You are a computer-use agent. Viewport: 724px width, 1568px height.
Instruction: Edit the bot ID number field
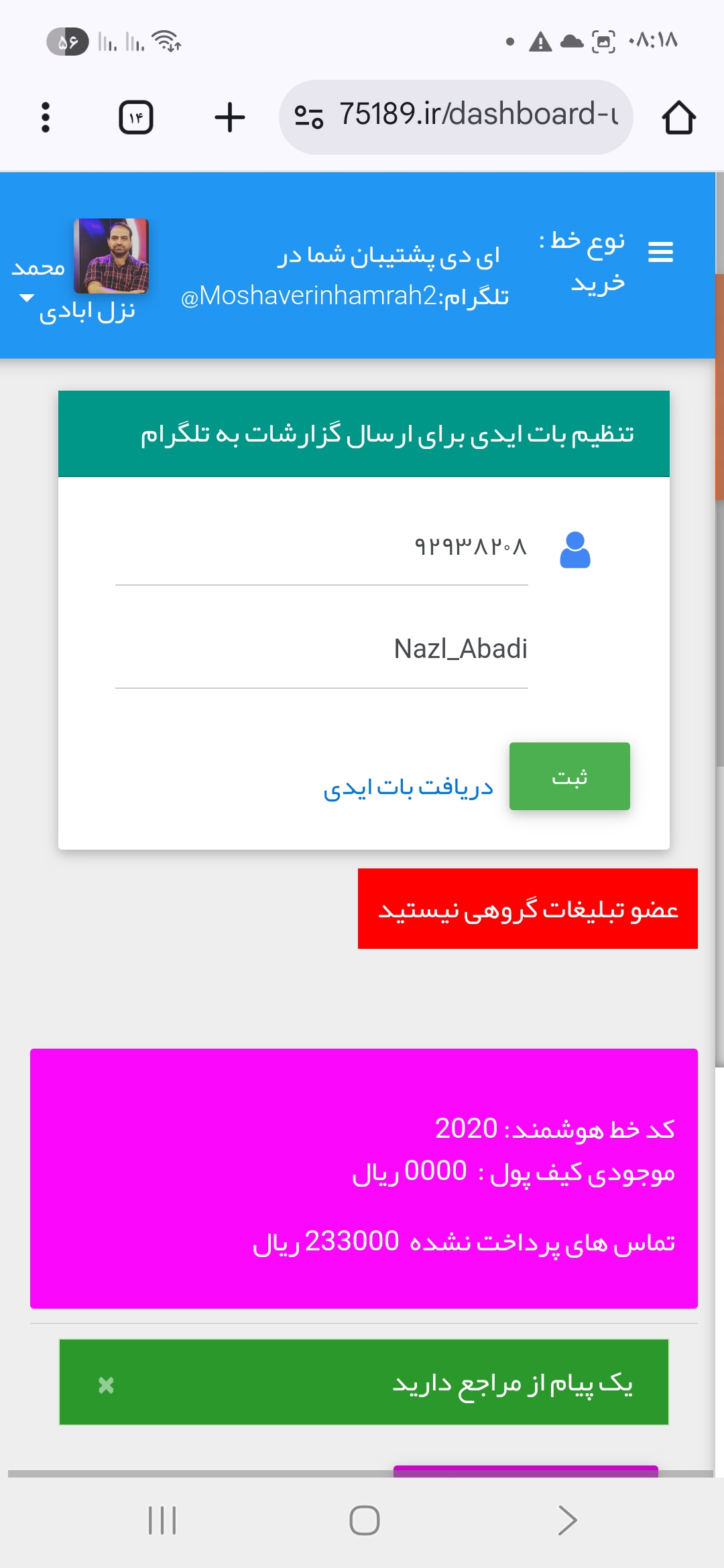(x=322, y=548)
